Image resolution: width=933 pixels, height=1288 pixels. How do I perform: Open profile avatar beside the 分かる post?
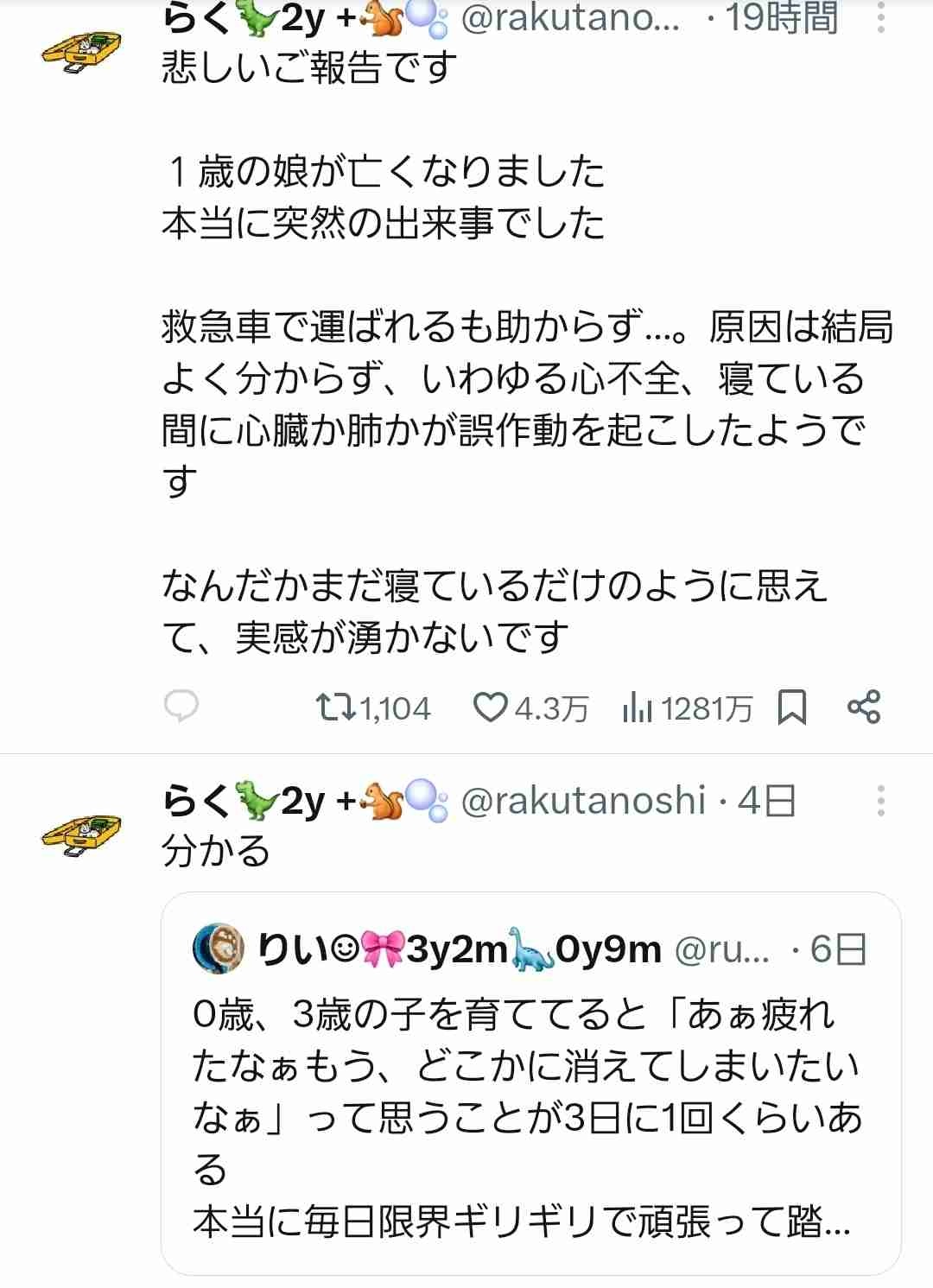point(82,834)
